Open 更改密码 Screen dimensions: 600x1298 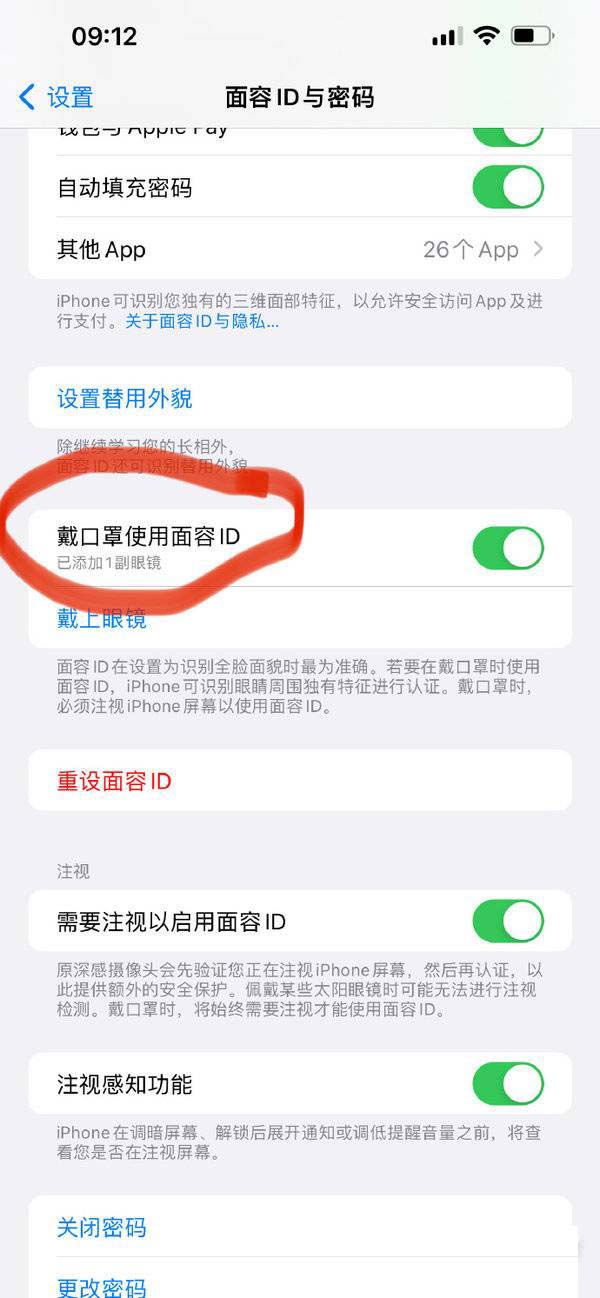coord(102,1285)
